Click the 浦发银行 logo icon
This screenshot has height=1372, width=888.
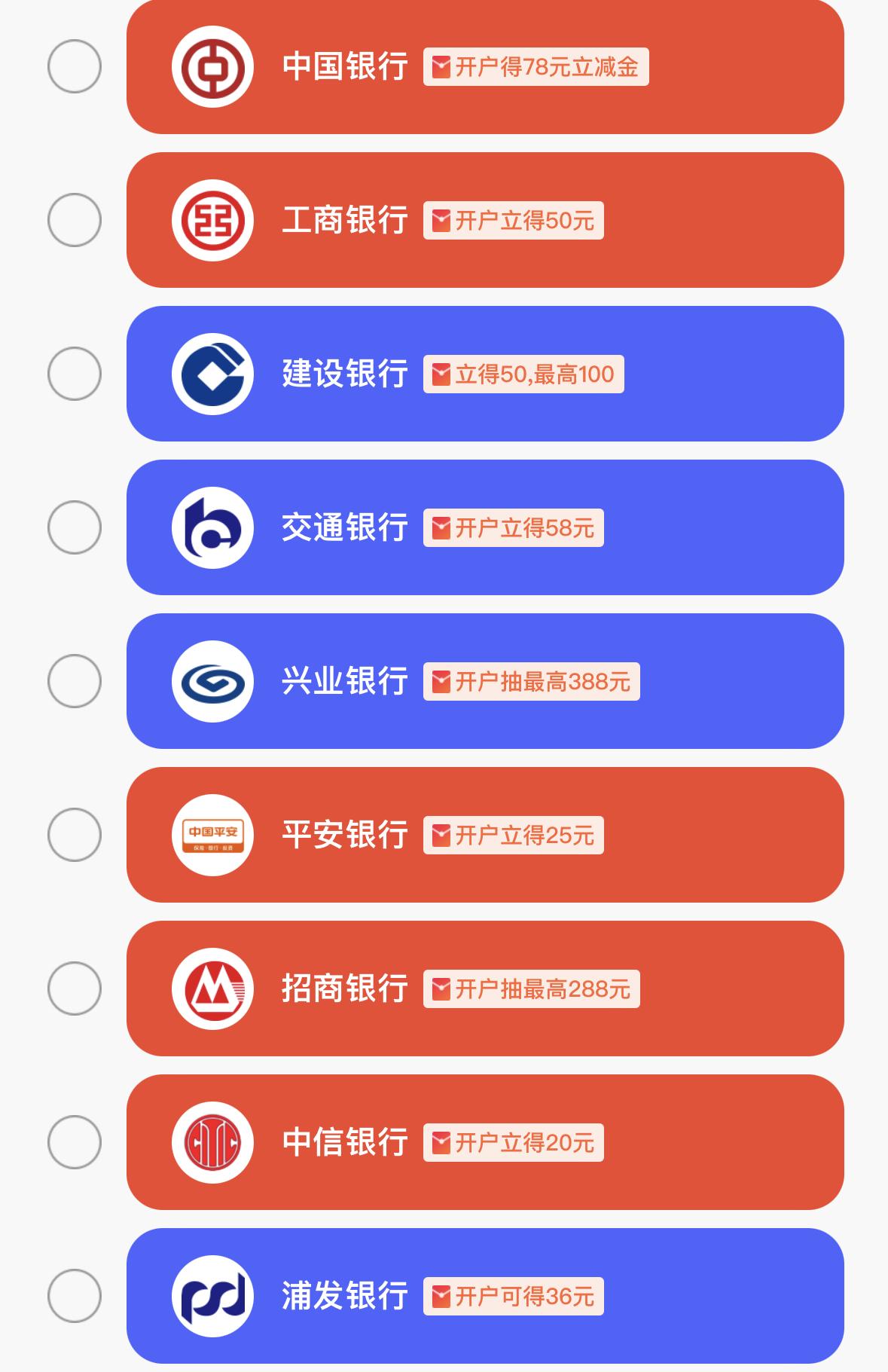[213, 1294]
